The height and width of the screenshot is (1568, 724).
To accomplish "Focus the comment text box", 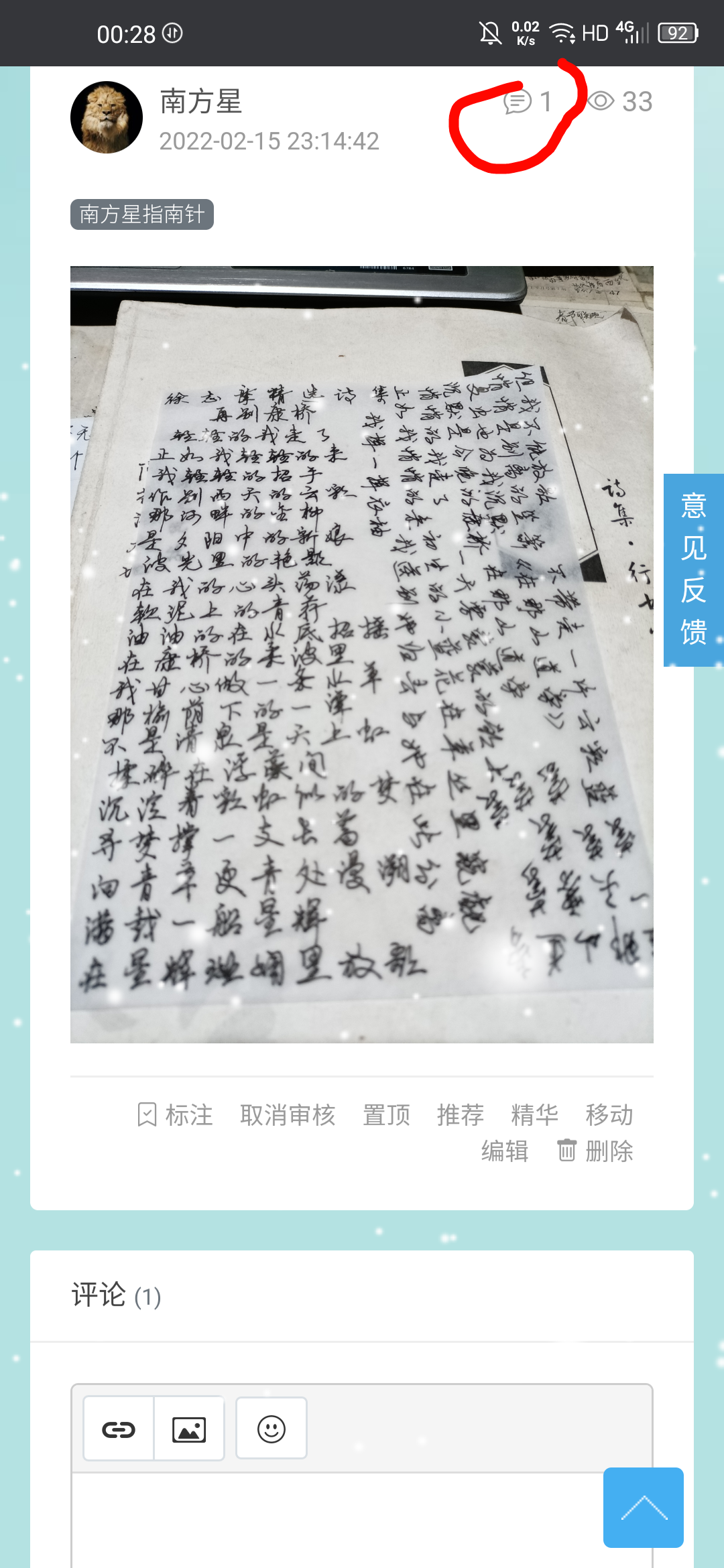I will 335,1521.
